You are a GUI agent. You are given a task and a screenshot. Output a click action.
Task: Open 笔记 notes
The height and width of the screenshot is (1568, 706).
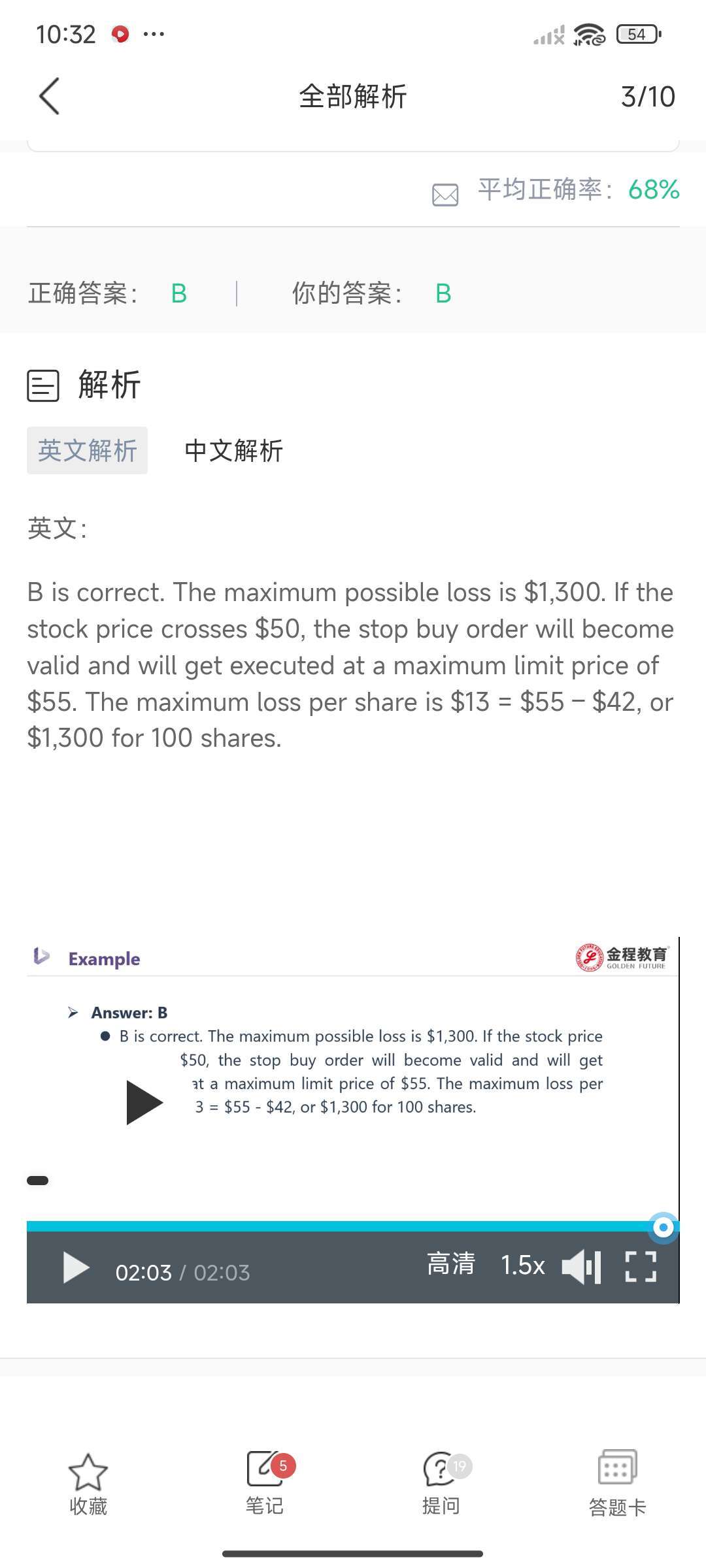pos(265,1483)
